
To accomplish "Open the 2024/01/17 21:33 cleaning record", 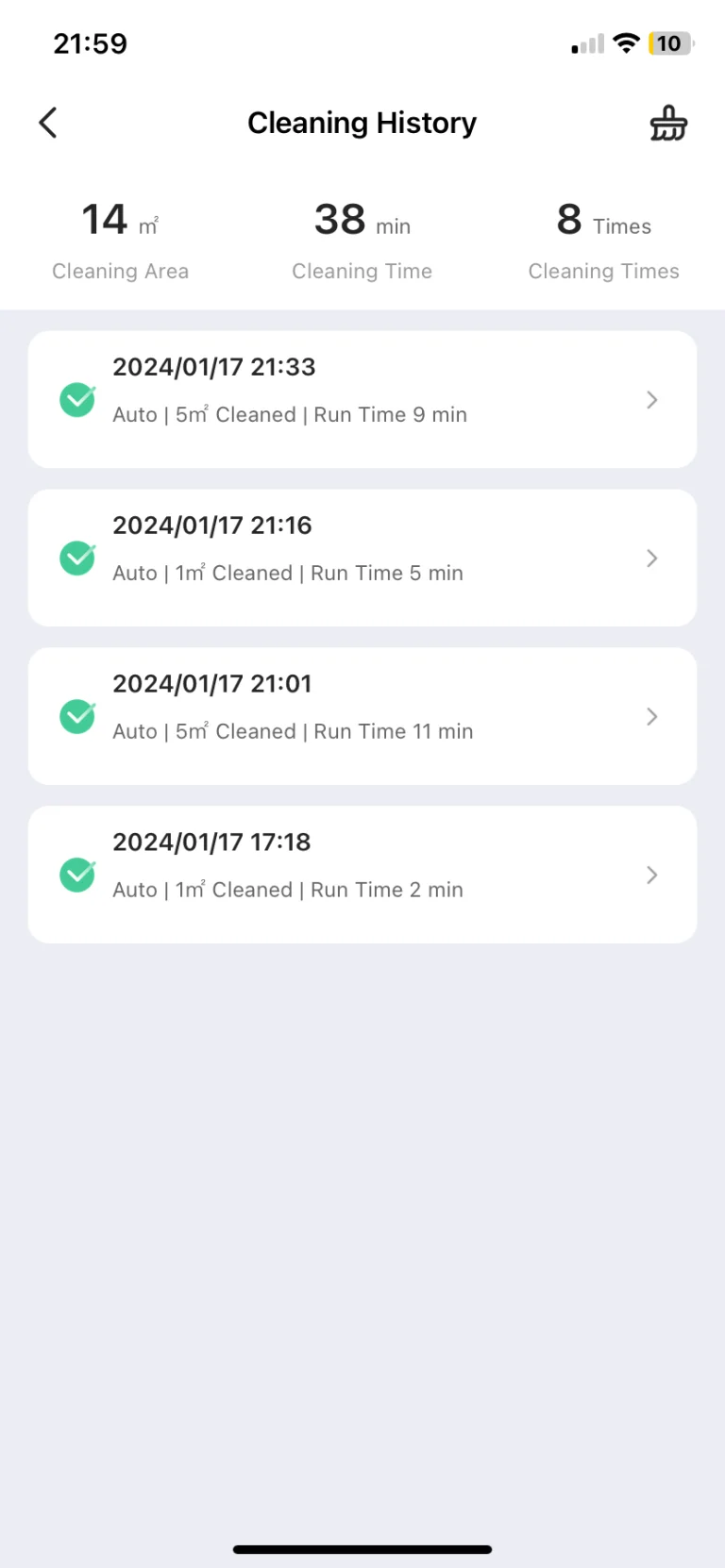I will pos(362,399).
